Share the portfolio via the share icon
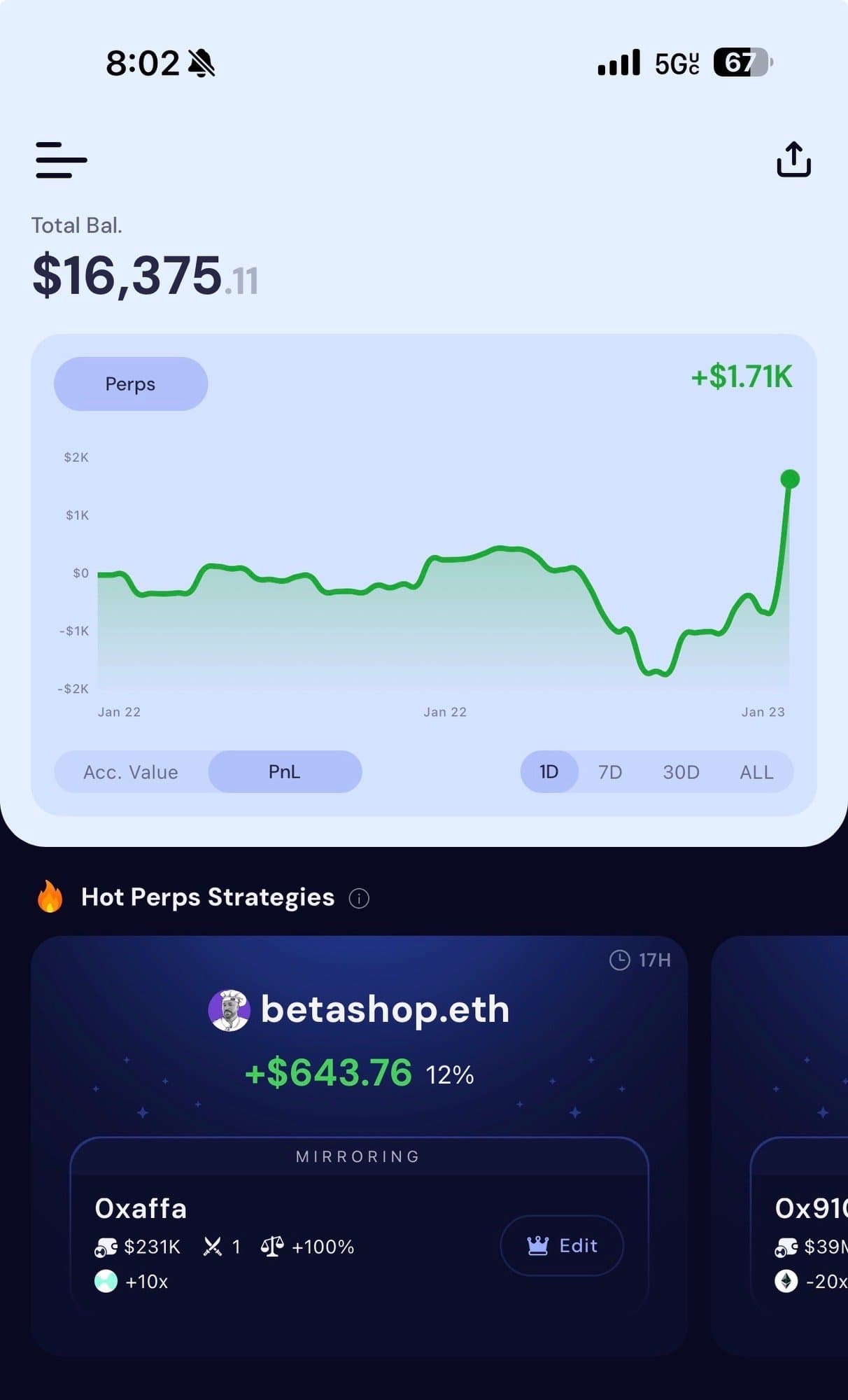This screenshot has width=848, height=1400. [793, 160]
